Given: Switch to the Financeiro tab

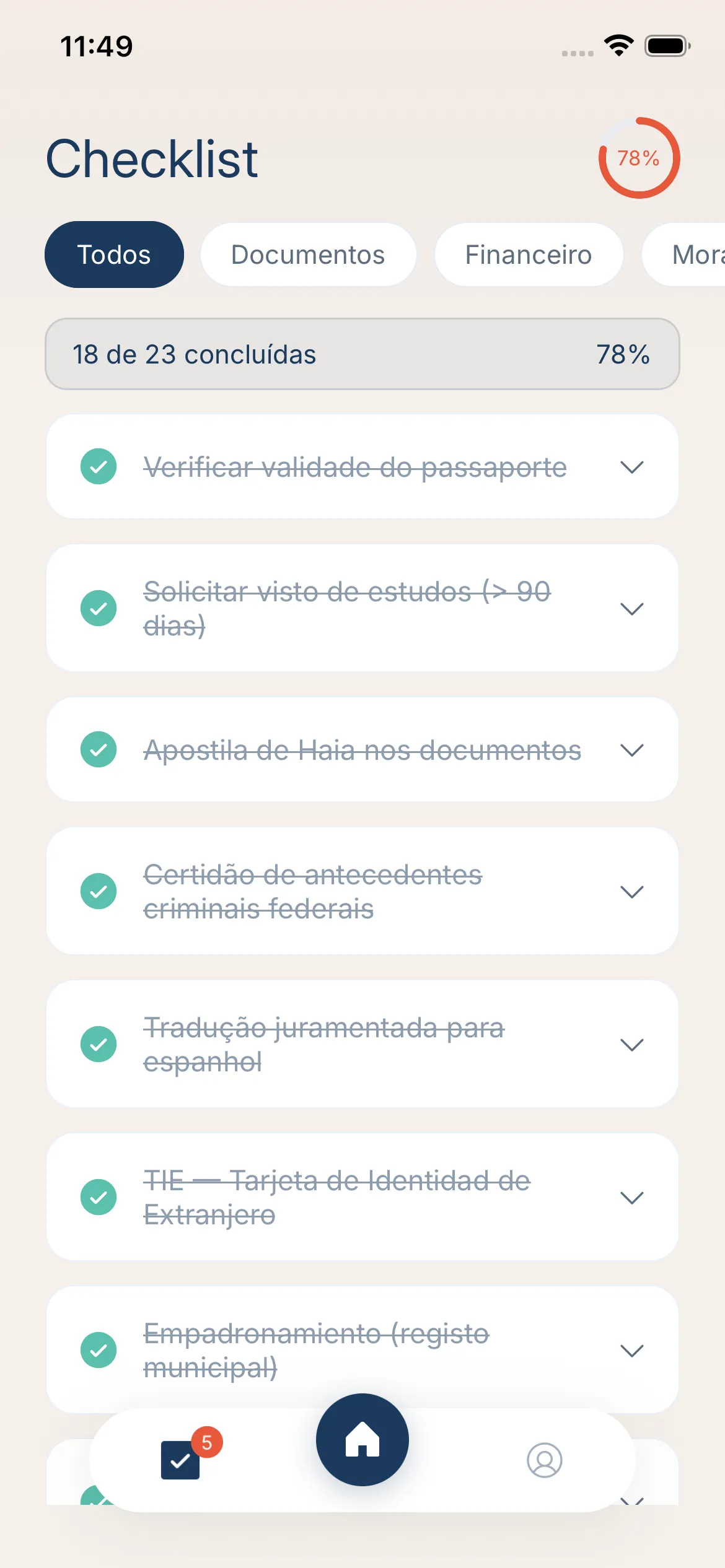Looking at the screenshot, I should [x=529, y=254].
